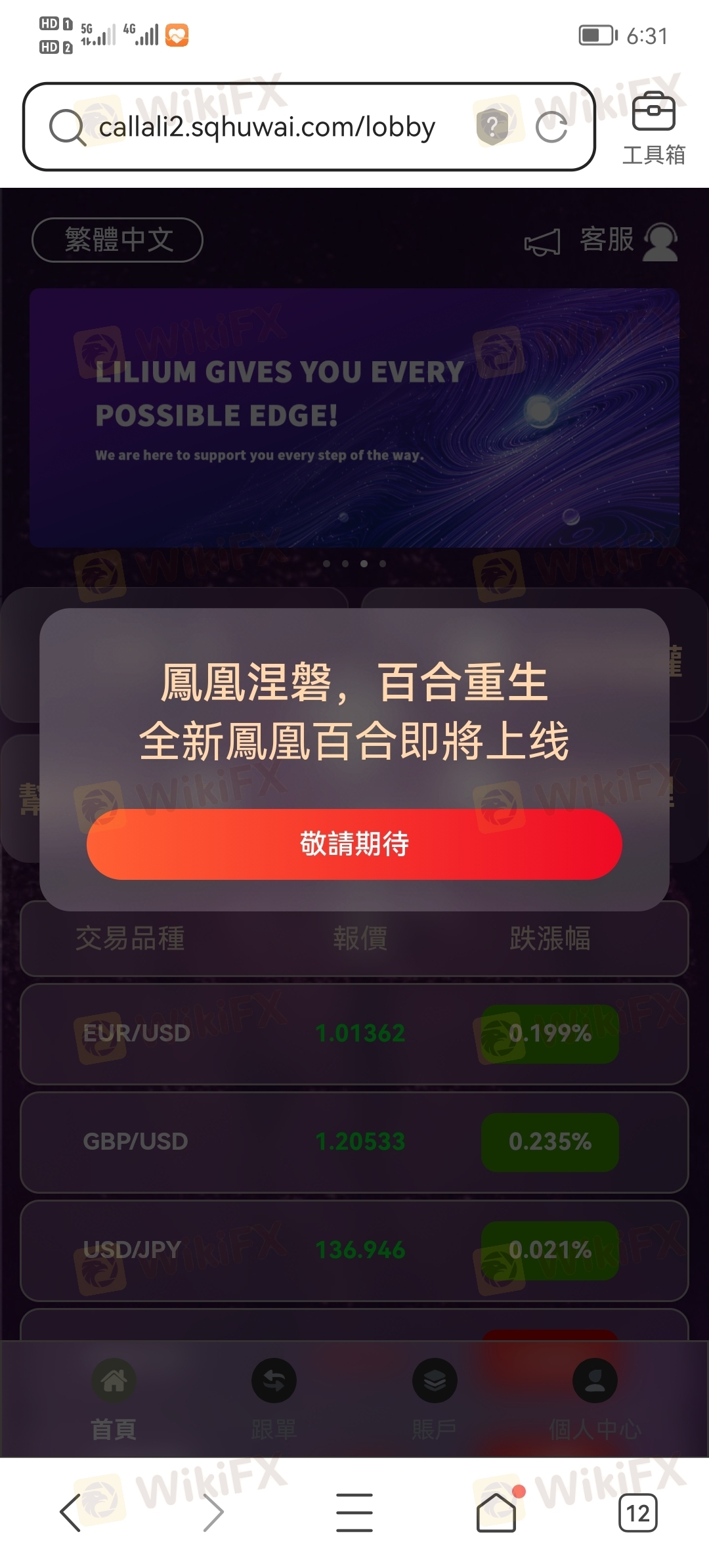Screen dimensions: 709x1568
Task: Go back with the browser back arrow
Action: [x=71, y=1512]
